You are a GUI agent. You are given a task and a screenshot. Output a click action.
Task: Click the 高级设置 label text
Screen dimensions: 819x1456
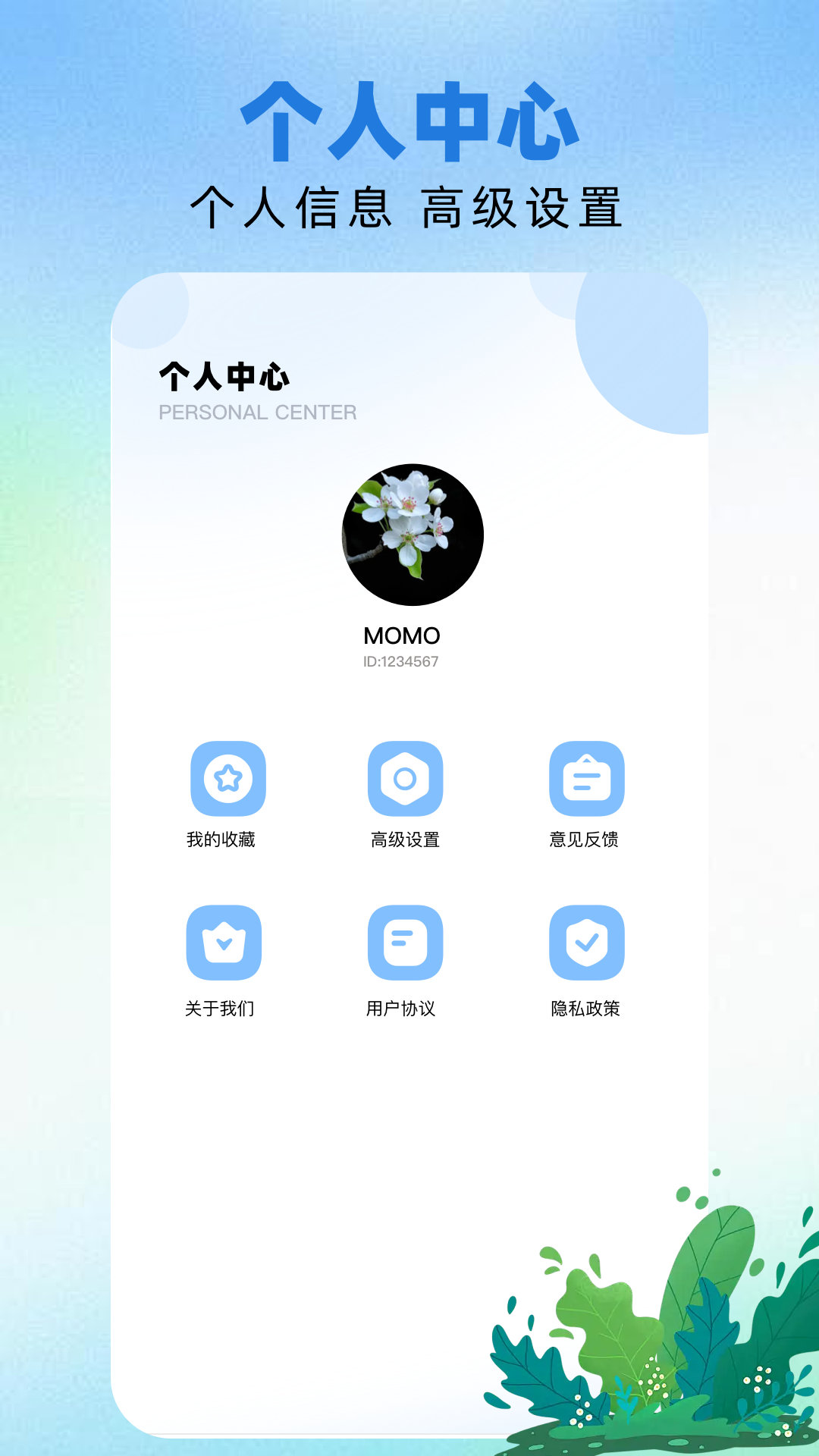point(406,839)
